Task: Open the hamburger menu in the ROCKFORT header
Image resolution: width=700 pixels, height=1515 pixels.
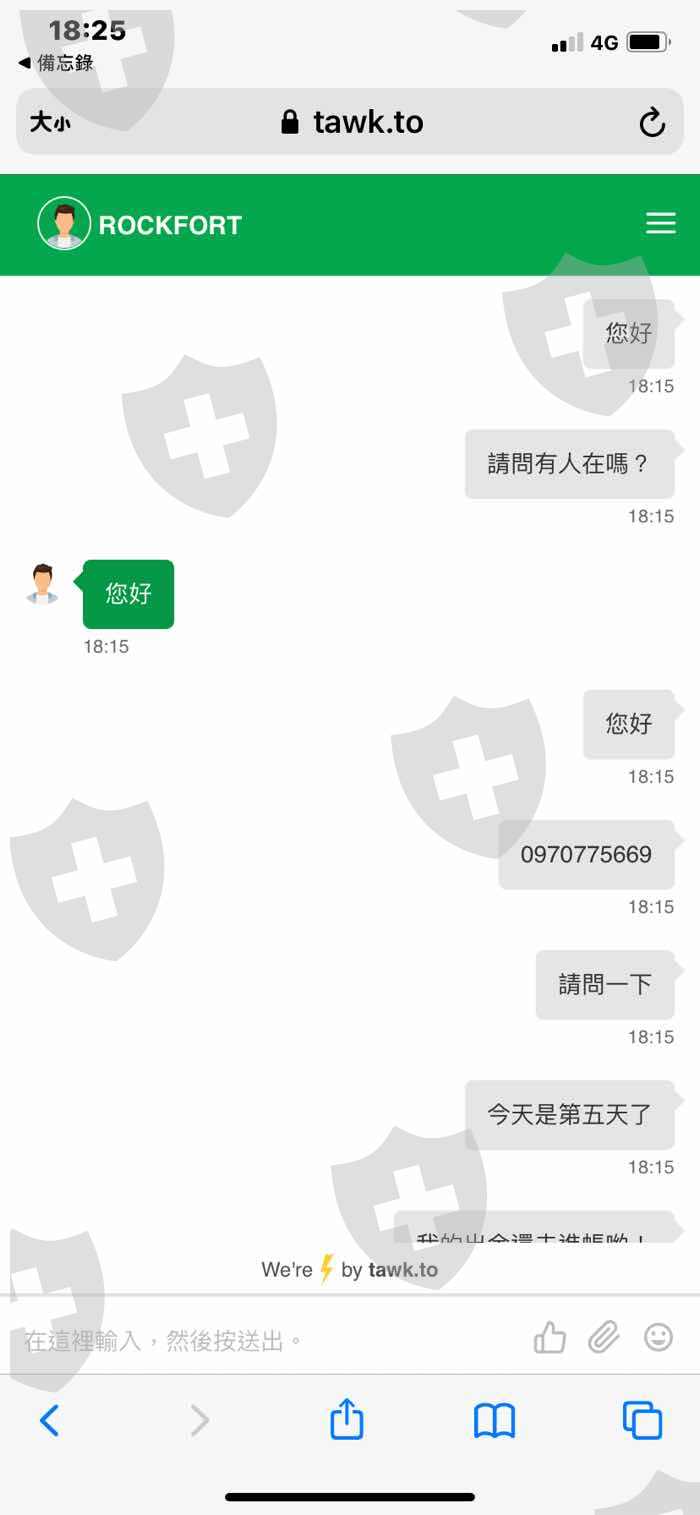Action: tap(660, 223)
